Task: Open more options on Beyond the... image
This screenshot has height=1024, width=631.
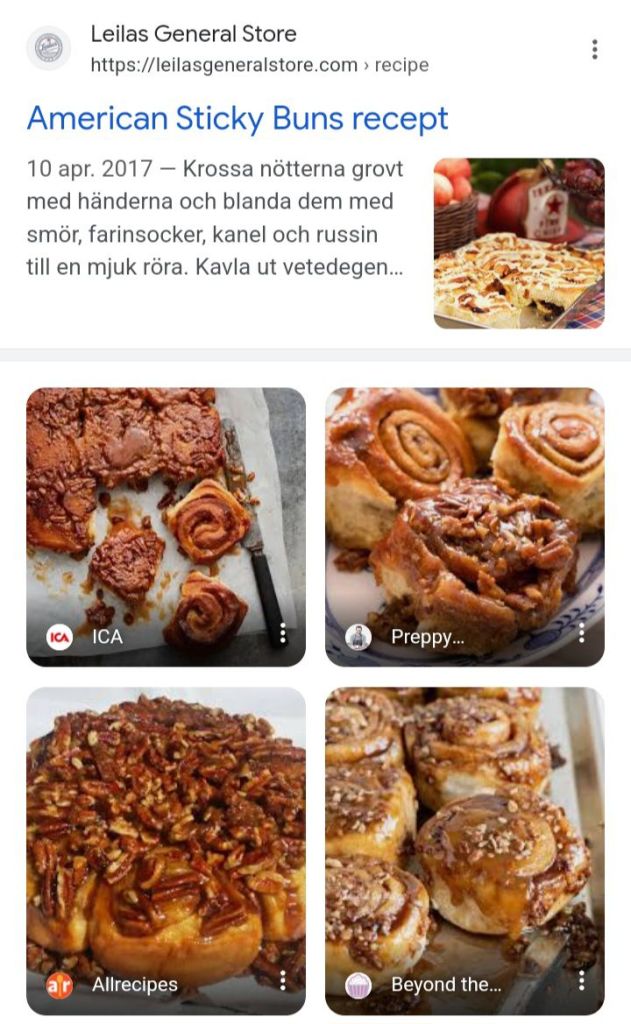Action: tap(581, 983)
